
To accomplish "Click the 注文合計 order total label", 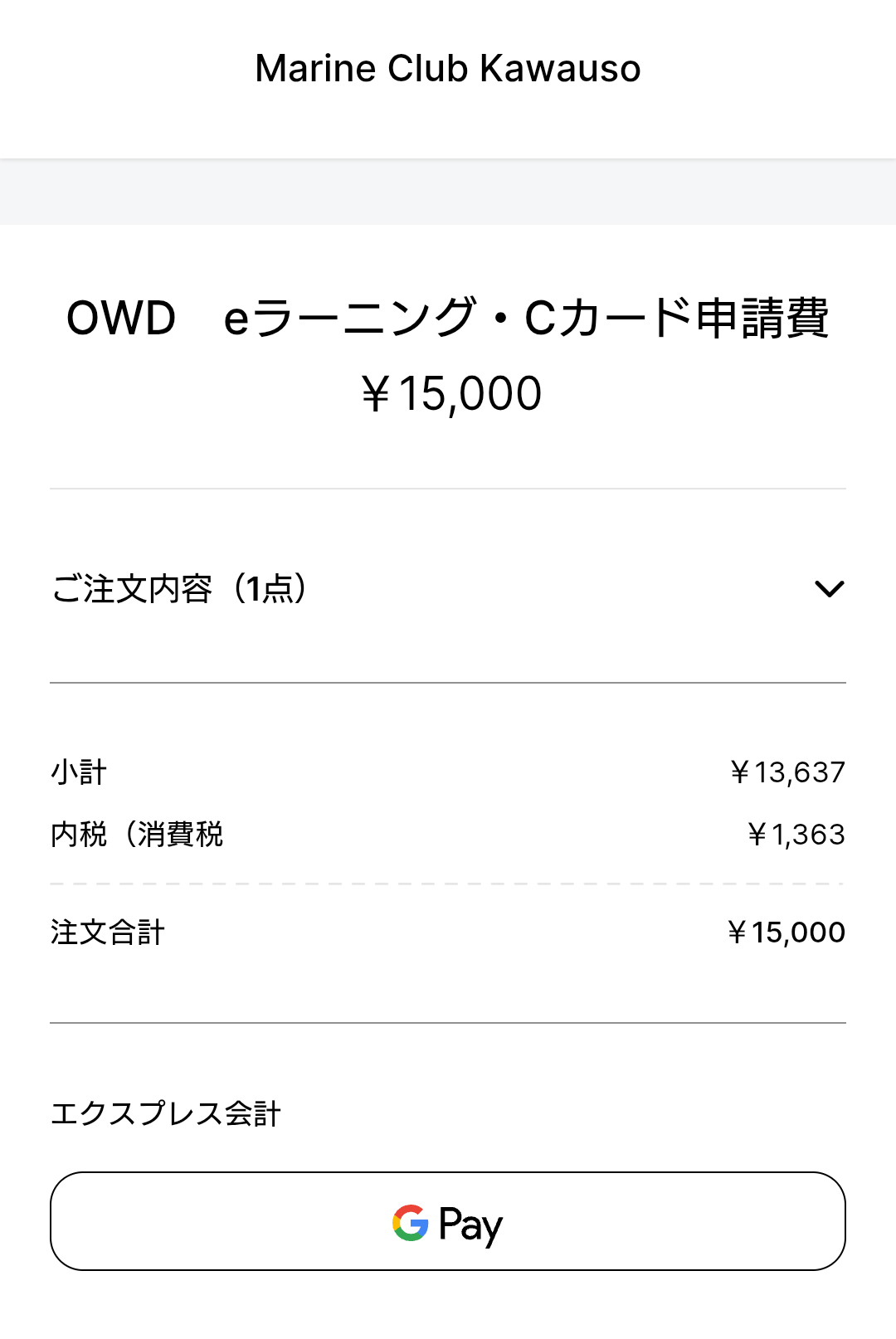I will pos(106,932).
